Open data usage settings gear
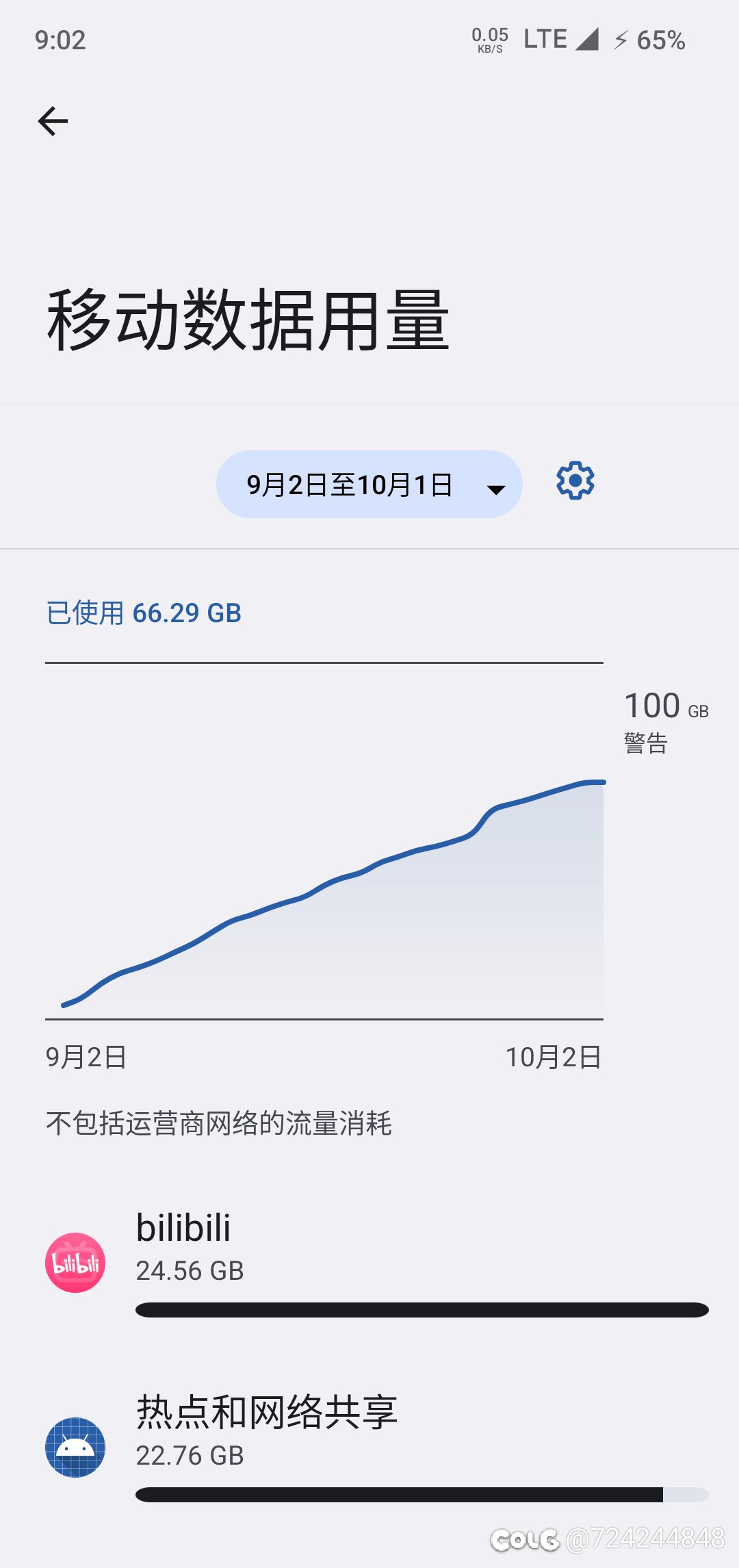The image size is (739, 1568). tap(575, 480)
